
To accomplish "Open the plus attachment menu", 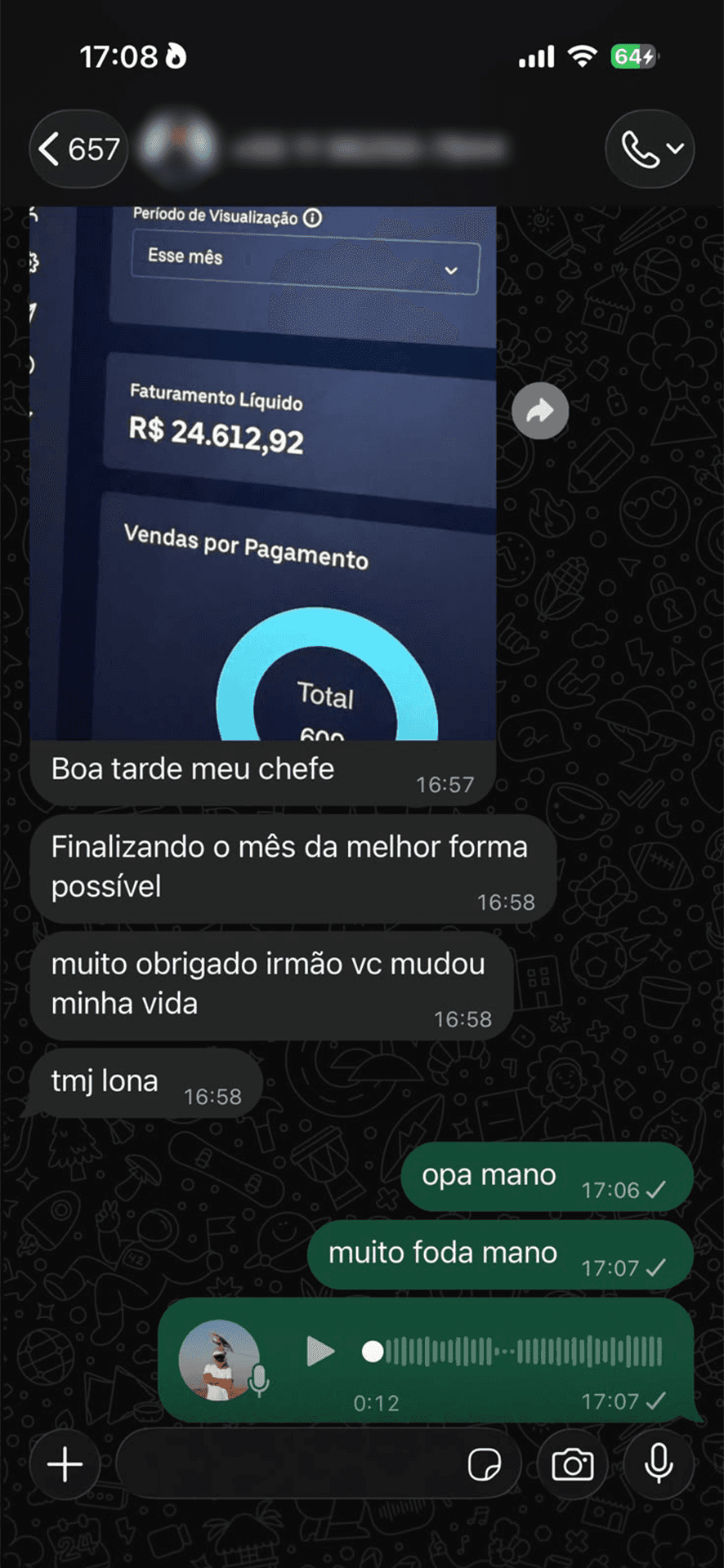I will click(65, 1465).
